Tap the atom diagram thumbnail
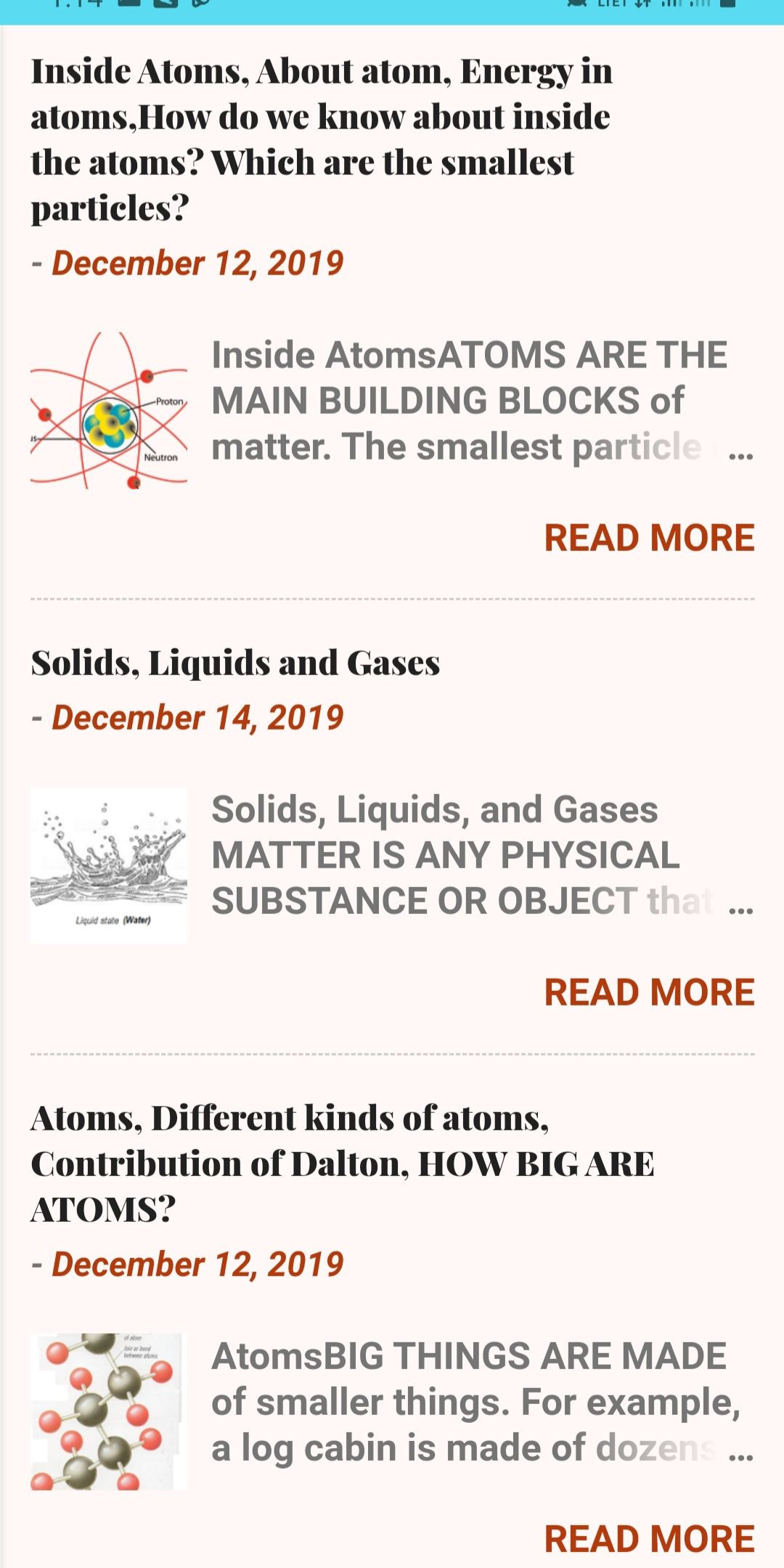784x1568 pixels. click(x=109, y=410)
